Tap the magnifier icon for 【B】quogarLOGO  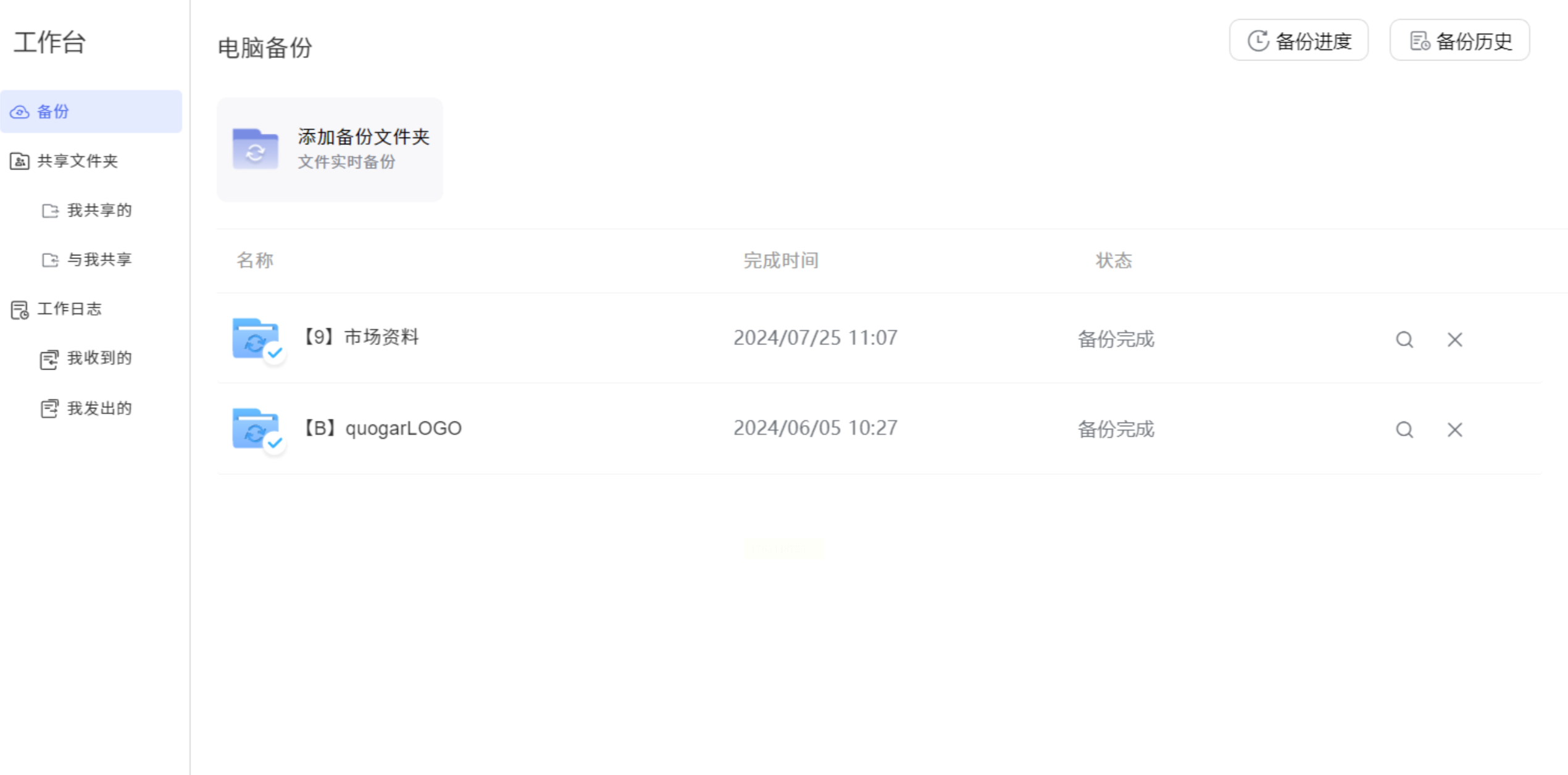tap(1404, 429)
